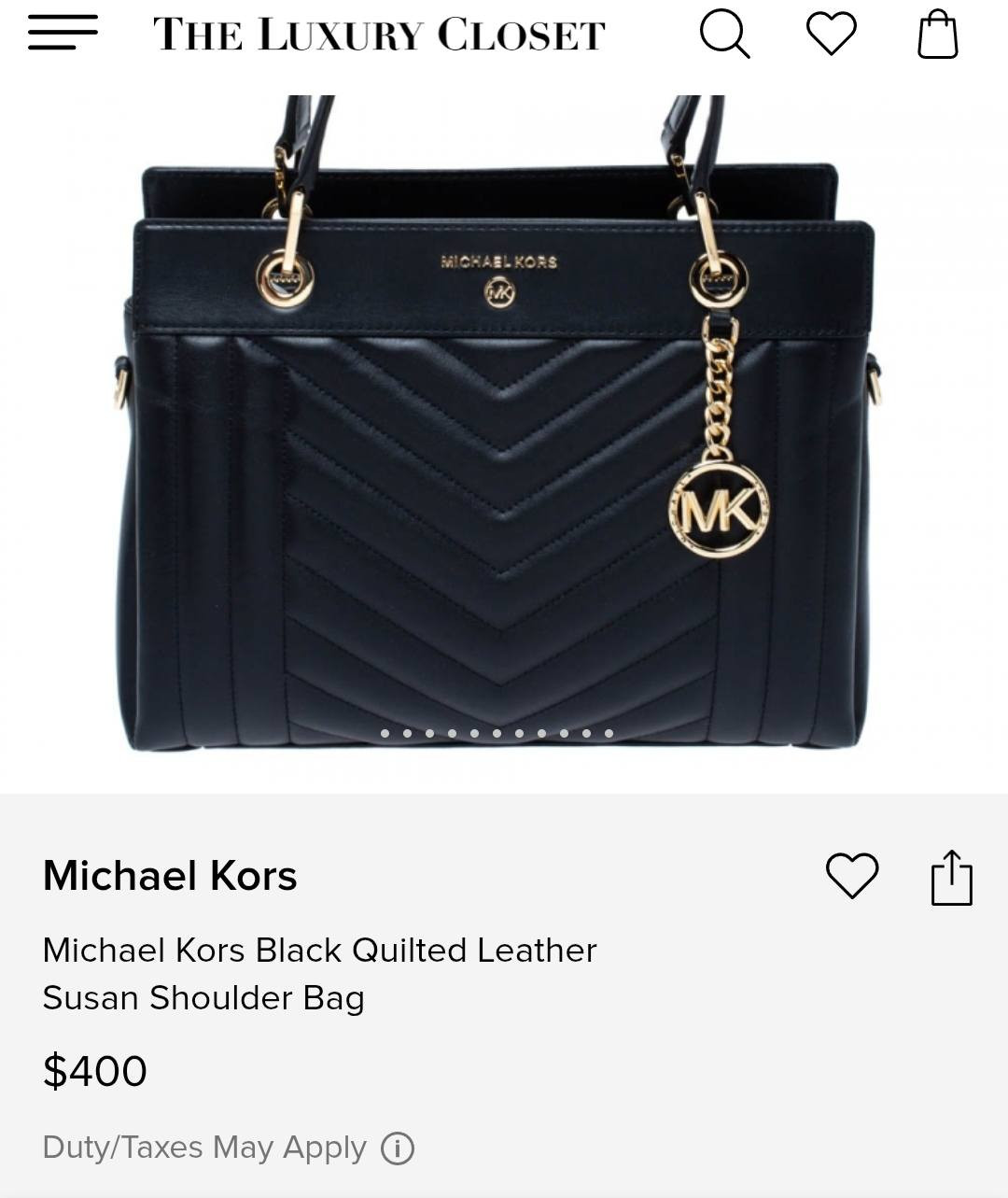Open search from the top bar
Viewport: 1008px width, 1198px height.
tap(724, 35)
